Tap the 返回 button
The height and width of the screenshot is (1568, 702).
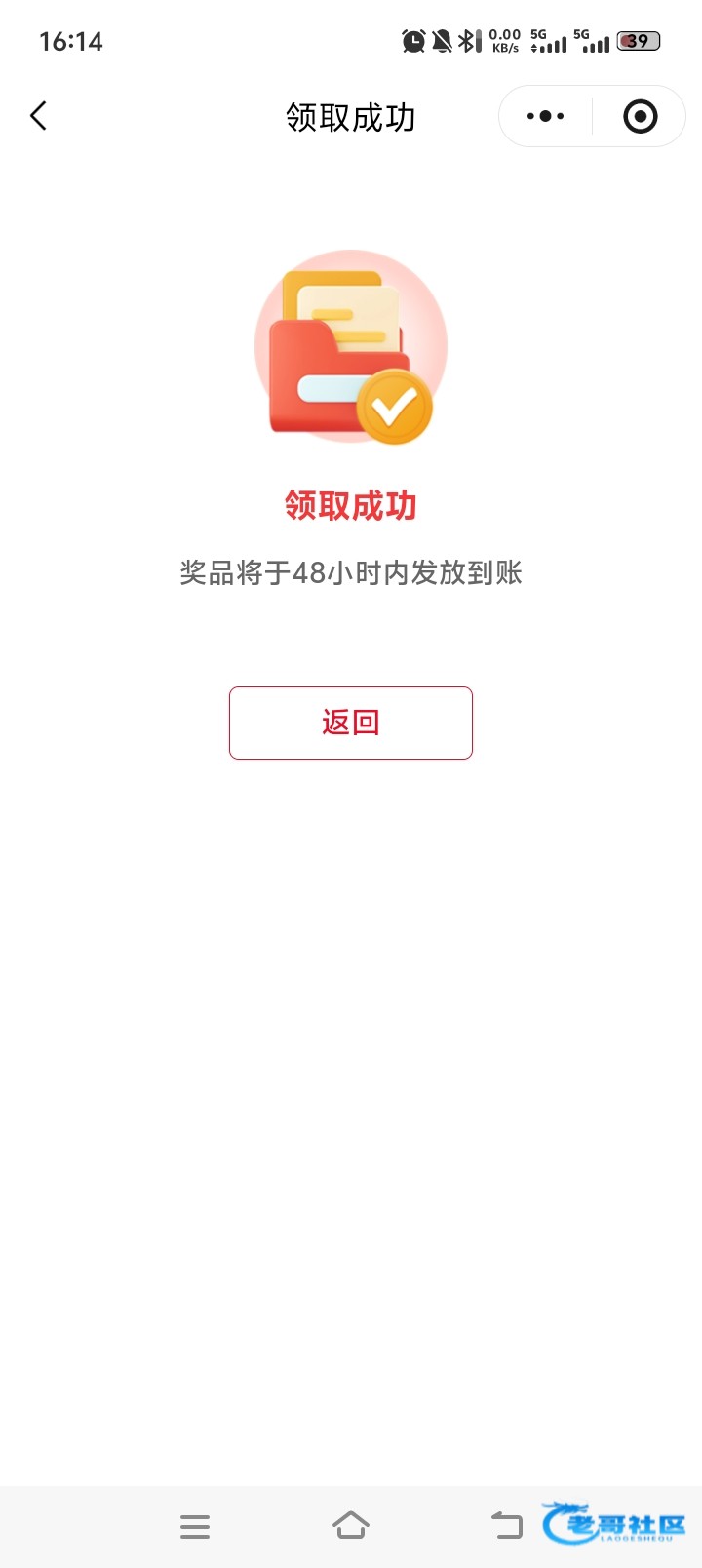pyautogui.click(x=351, y=723)
